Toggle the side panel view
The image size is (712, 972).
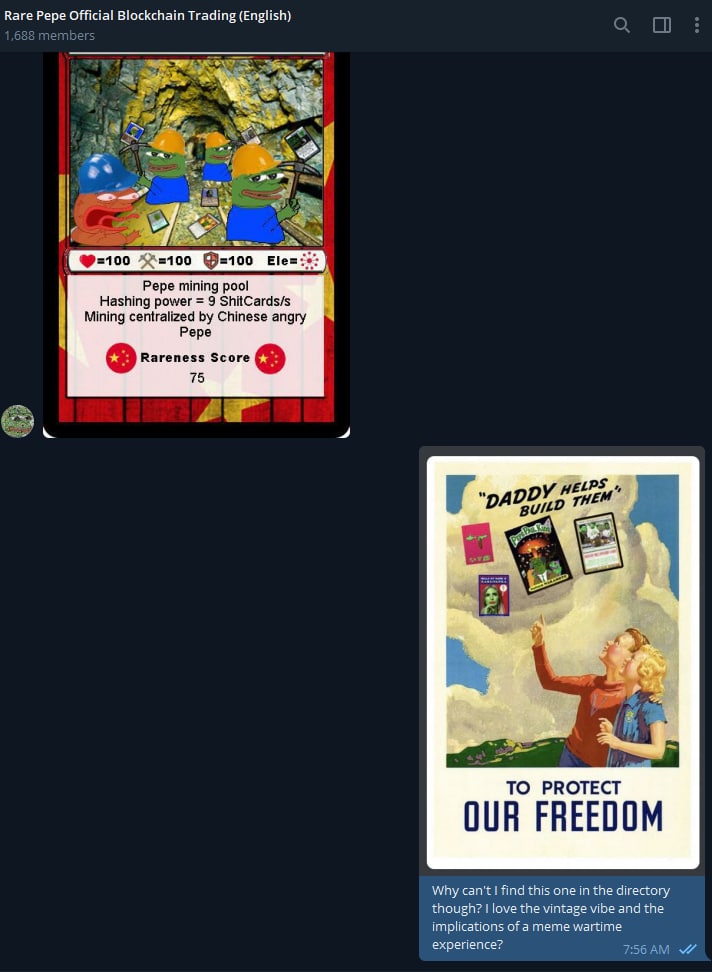point(662,25)
